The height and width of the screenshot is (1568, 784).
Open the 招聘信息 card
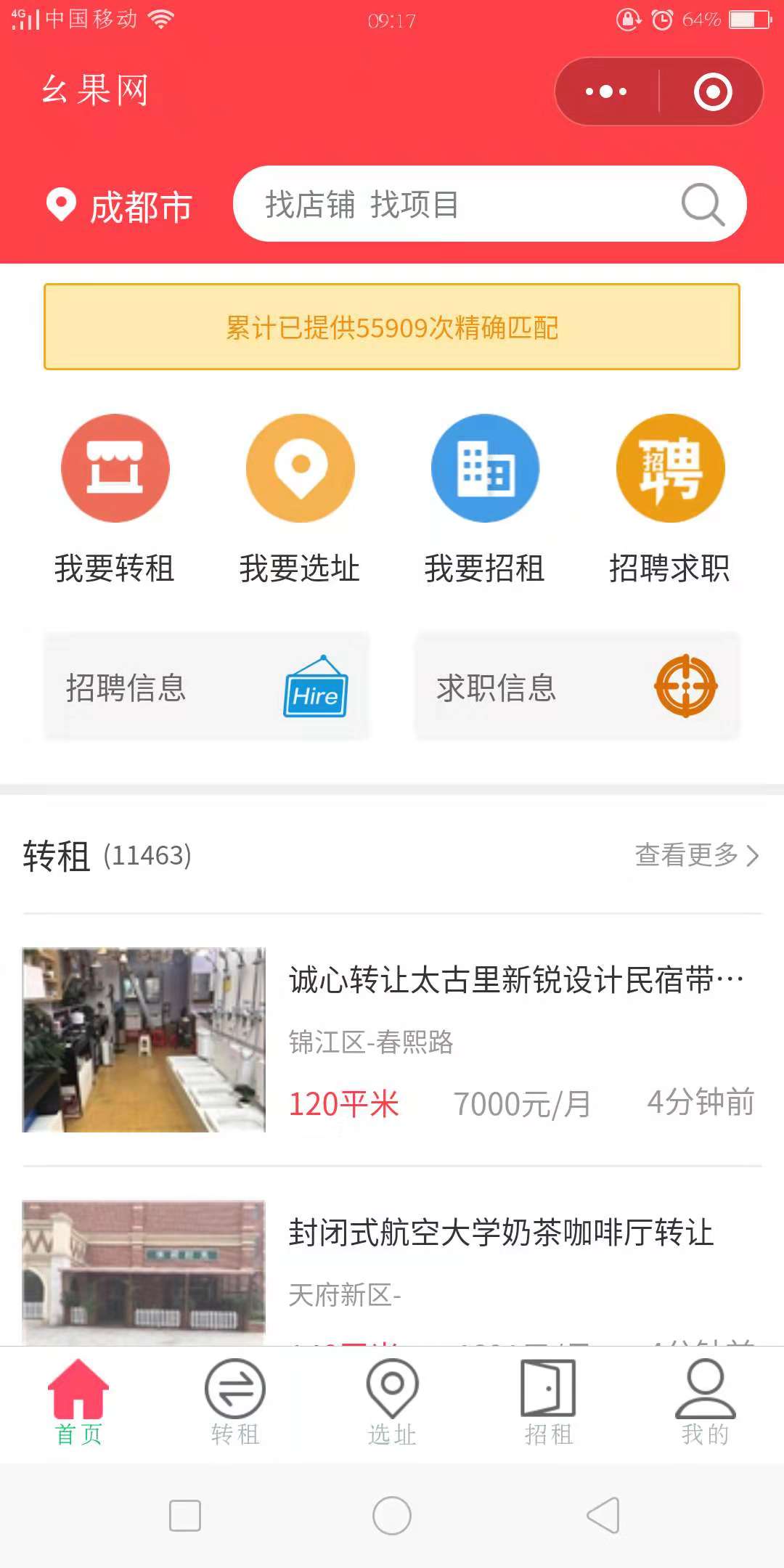pos(206,687)
